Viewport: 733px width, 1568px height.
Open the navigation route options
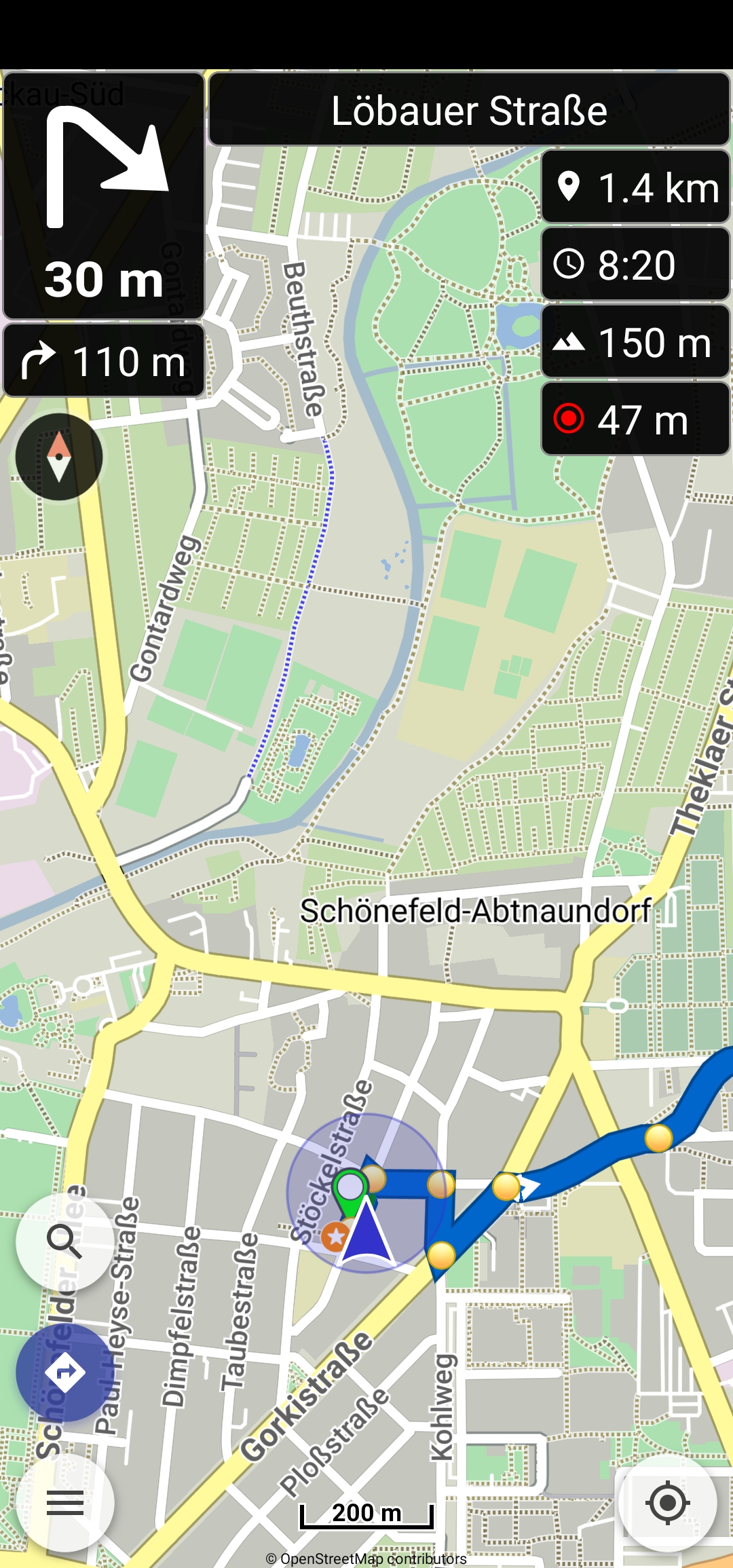(65, 1373)
